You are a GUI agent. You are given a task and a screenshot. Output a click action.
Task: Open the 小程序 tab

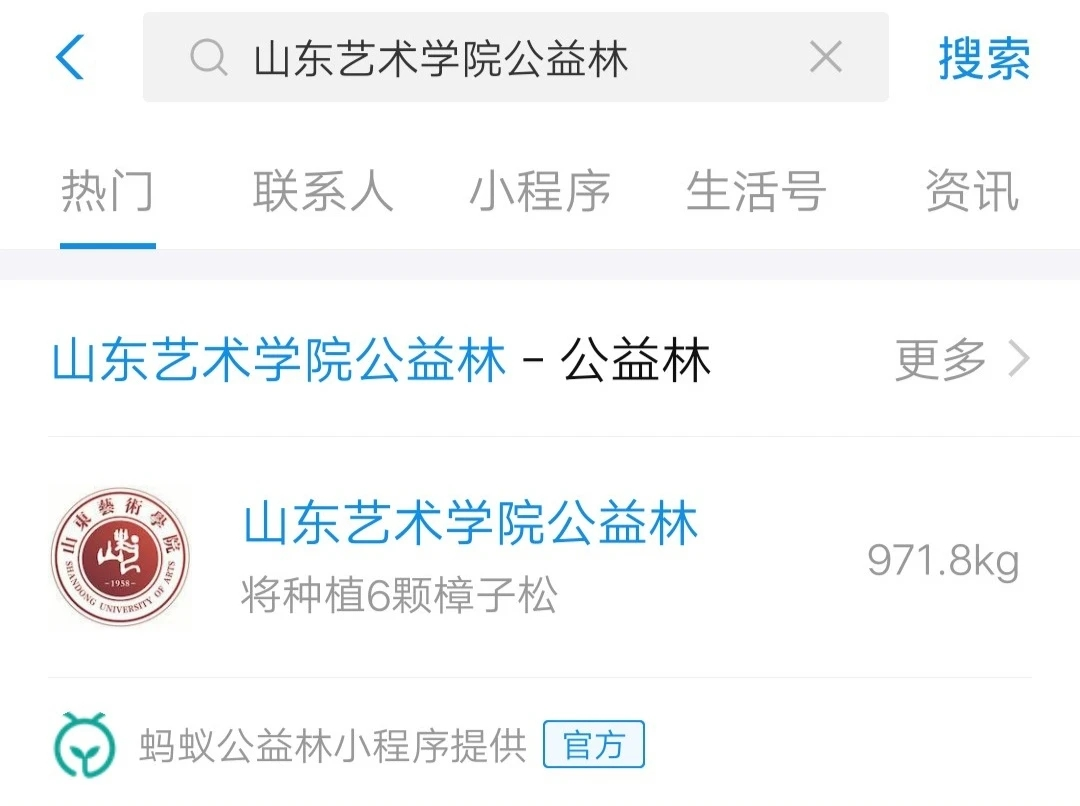coord(540,191)
